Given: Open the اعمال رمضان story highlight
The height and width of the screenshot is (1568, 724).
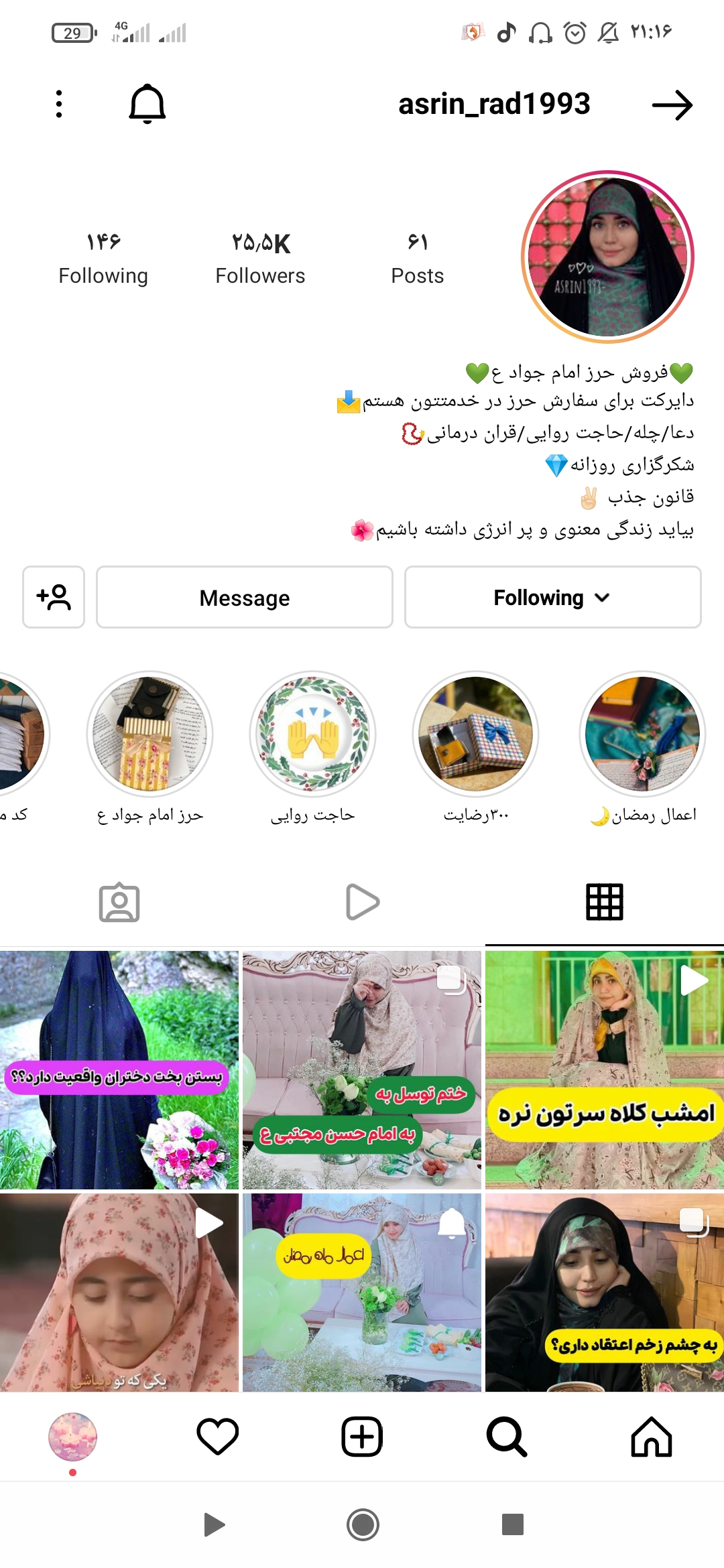Looking at the screenshot, I should (x=642, y=734).
